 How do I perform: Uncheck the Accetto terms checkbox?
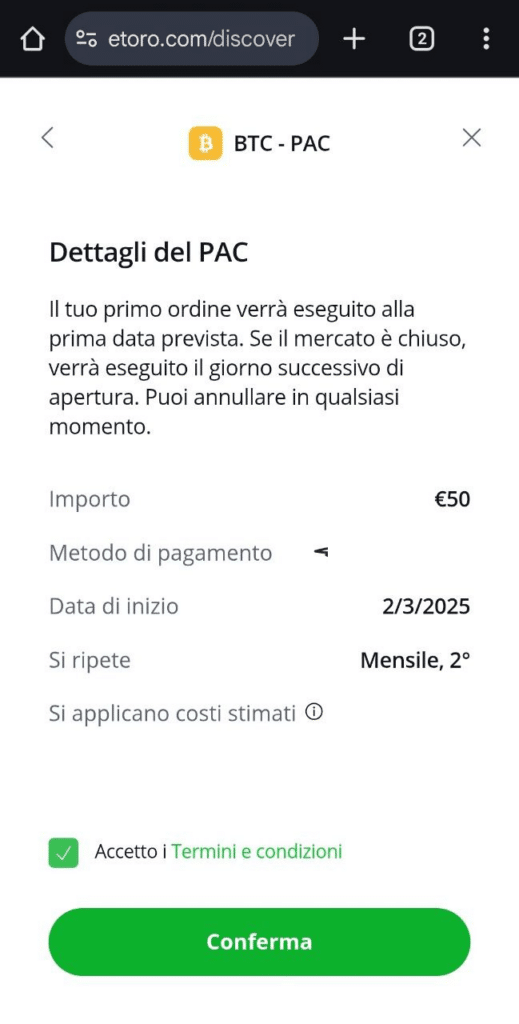[63, 852]
